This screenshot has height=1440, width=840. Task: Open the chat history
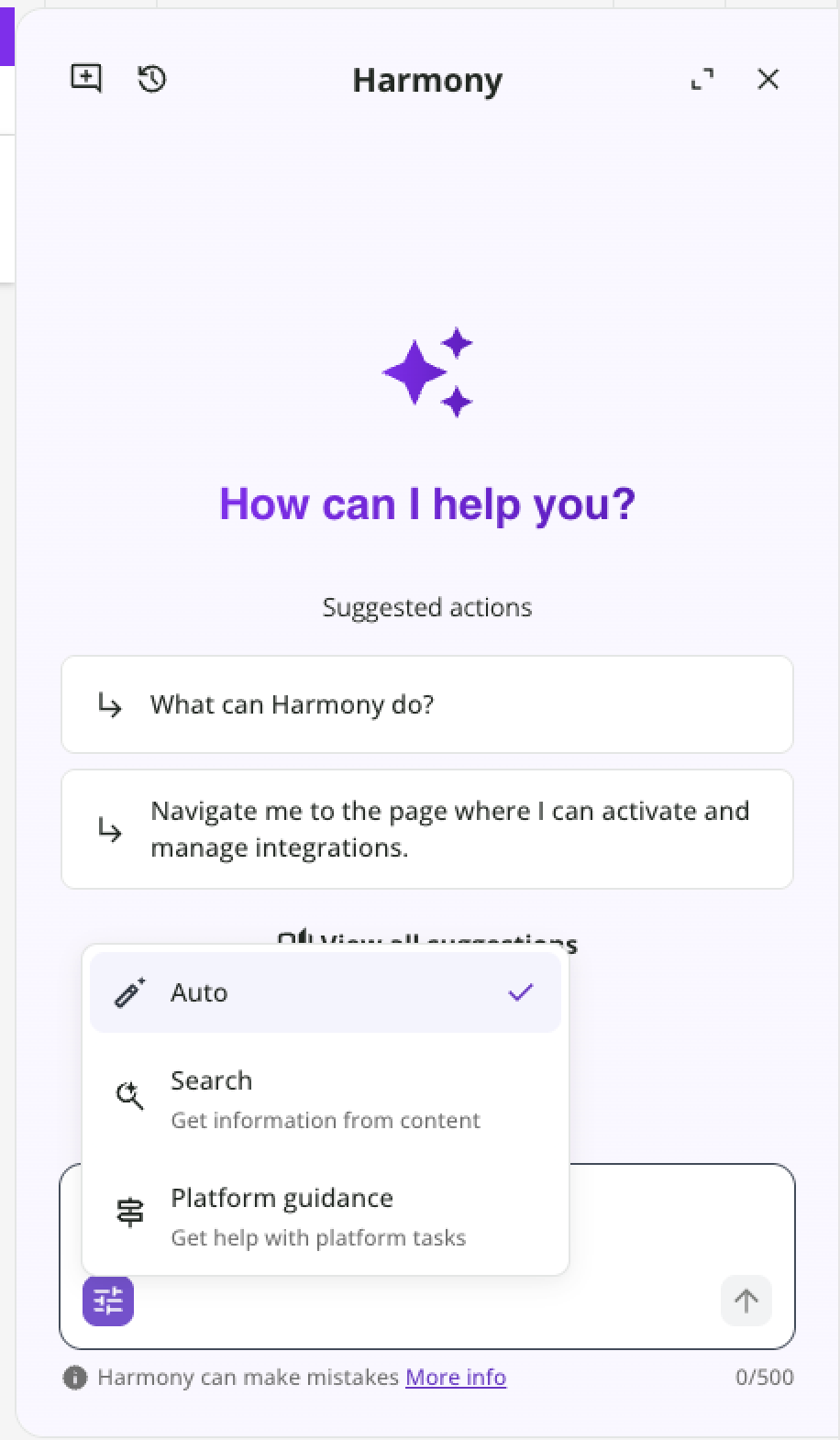click(x=152, y=79)
